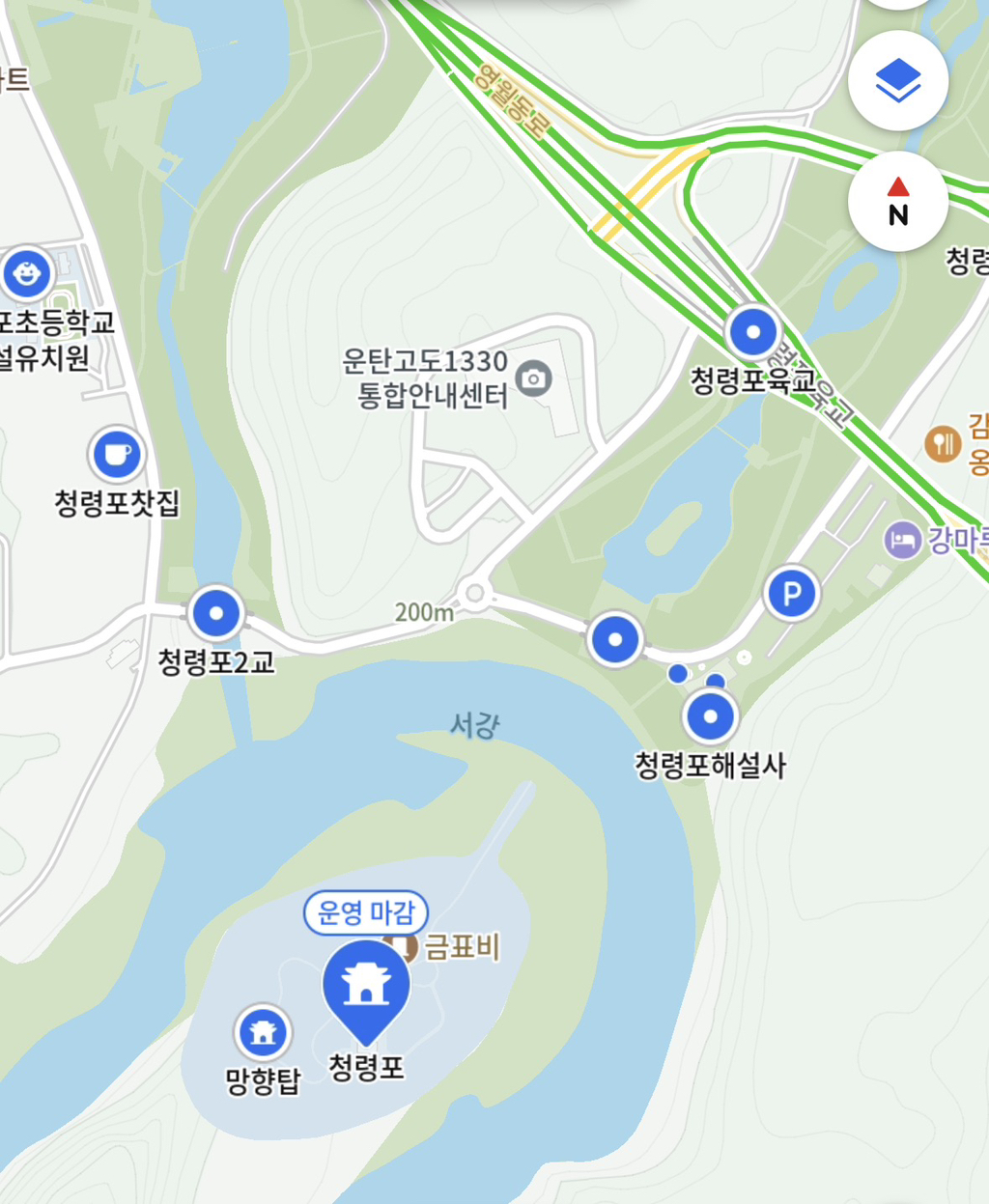Select the parking lot P marker

[x=792, y=594]
